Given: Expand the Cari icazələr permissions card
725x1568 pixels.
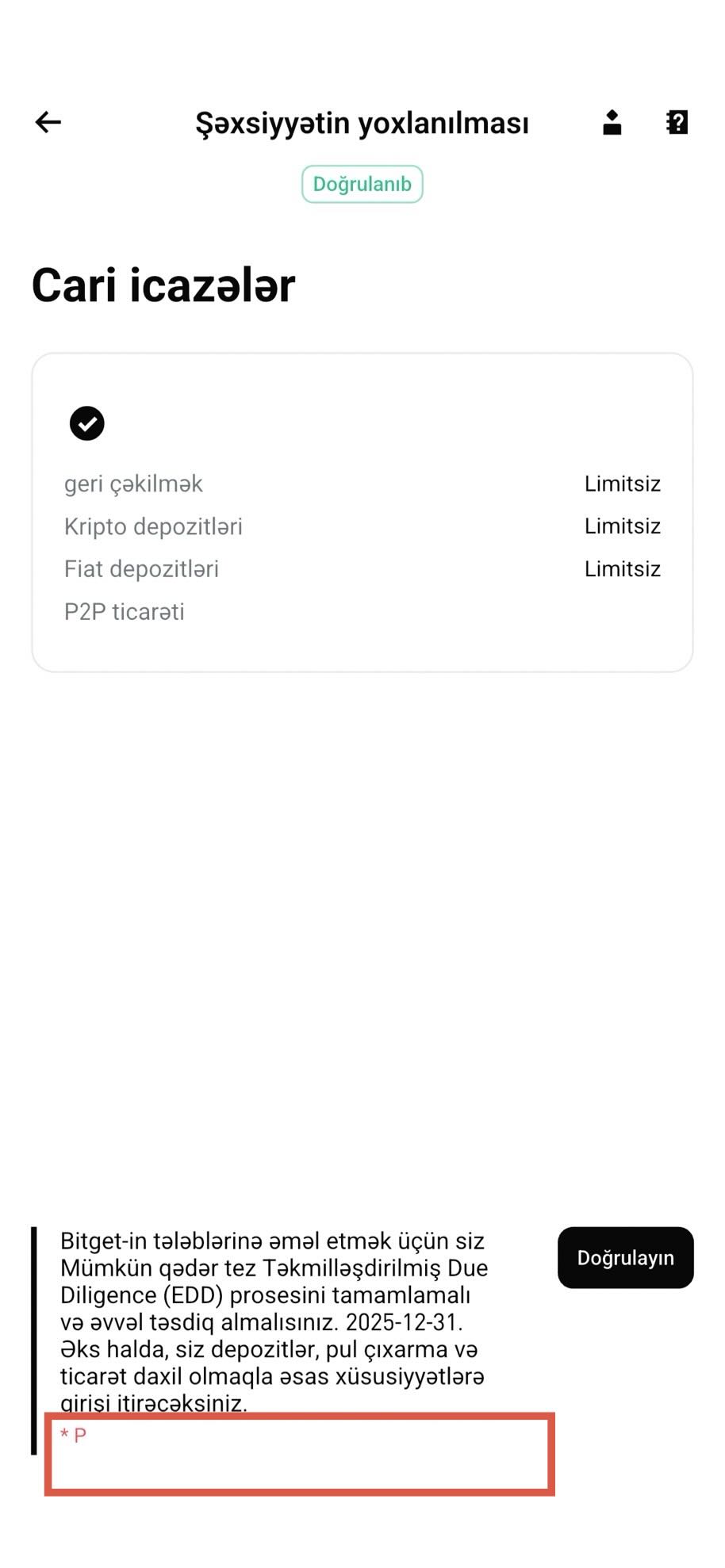Looking at the screenshot, I should (x=362, y=511).
